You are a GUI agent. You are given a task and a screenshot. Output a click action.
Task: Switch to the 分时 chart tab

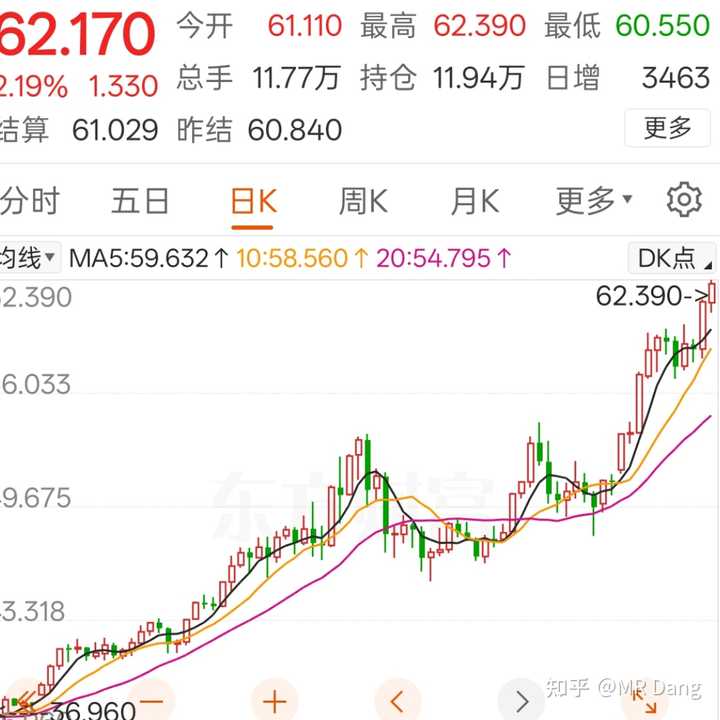point(30,201)
